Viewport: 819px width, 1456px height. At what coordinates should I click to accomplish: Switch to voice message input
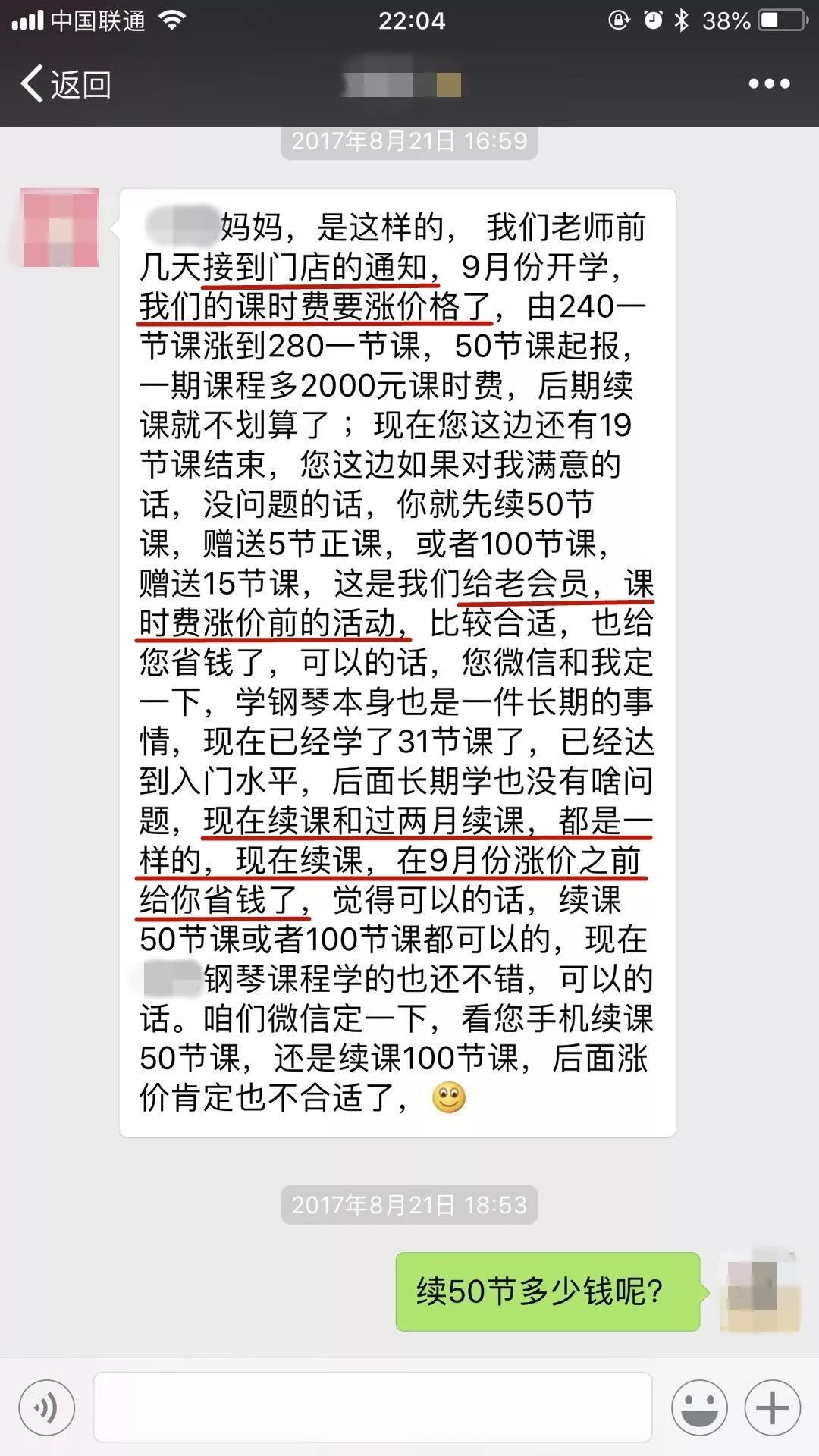pos(47,1407)
